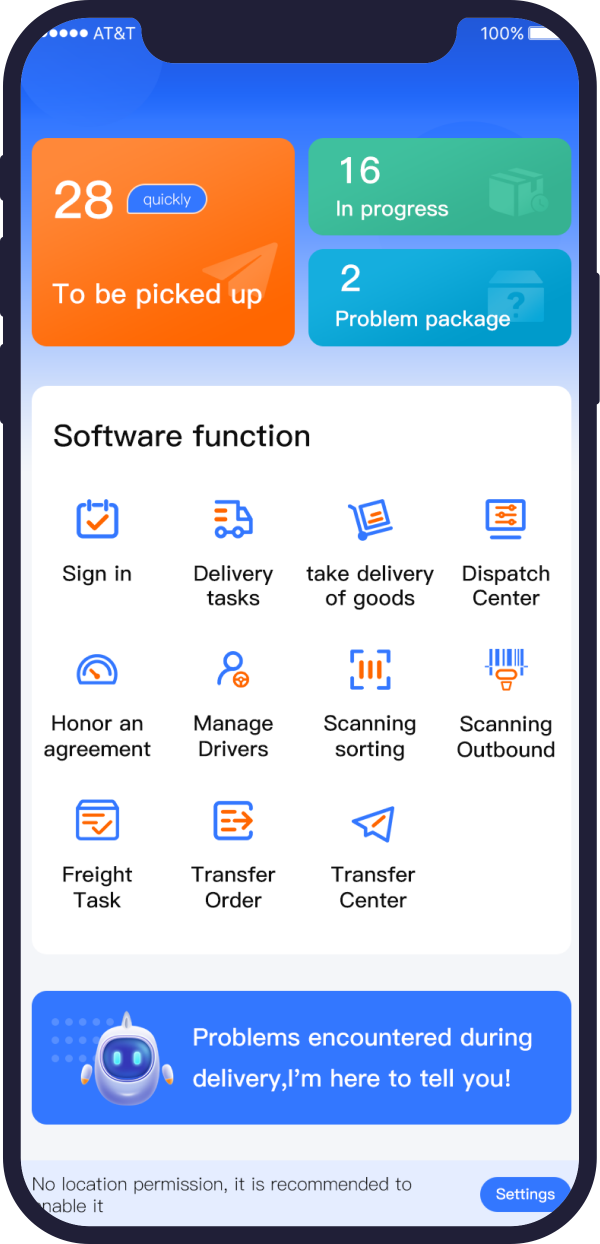Tap the quickly button

(x=167, y=200)
